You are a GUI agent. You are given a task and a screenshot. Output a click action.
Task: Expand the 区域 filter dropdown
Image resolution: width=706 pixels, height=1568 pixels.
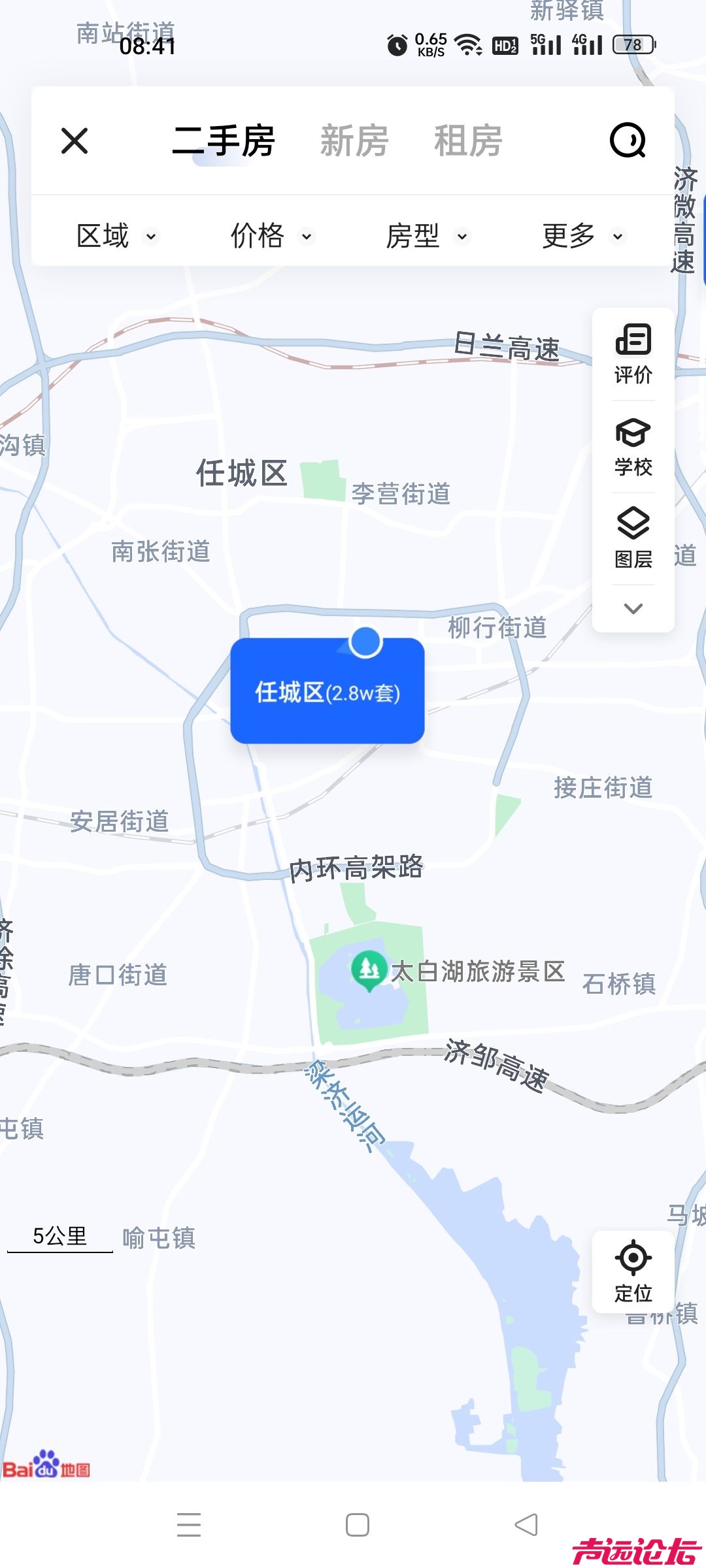pyautogui.click(x=116, y=236)
